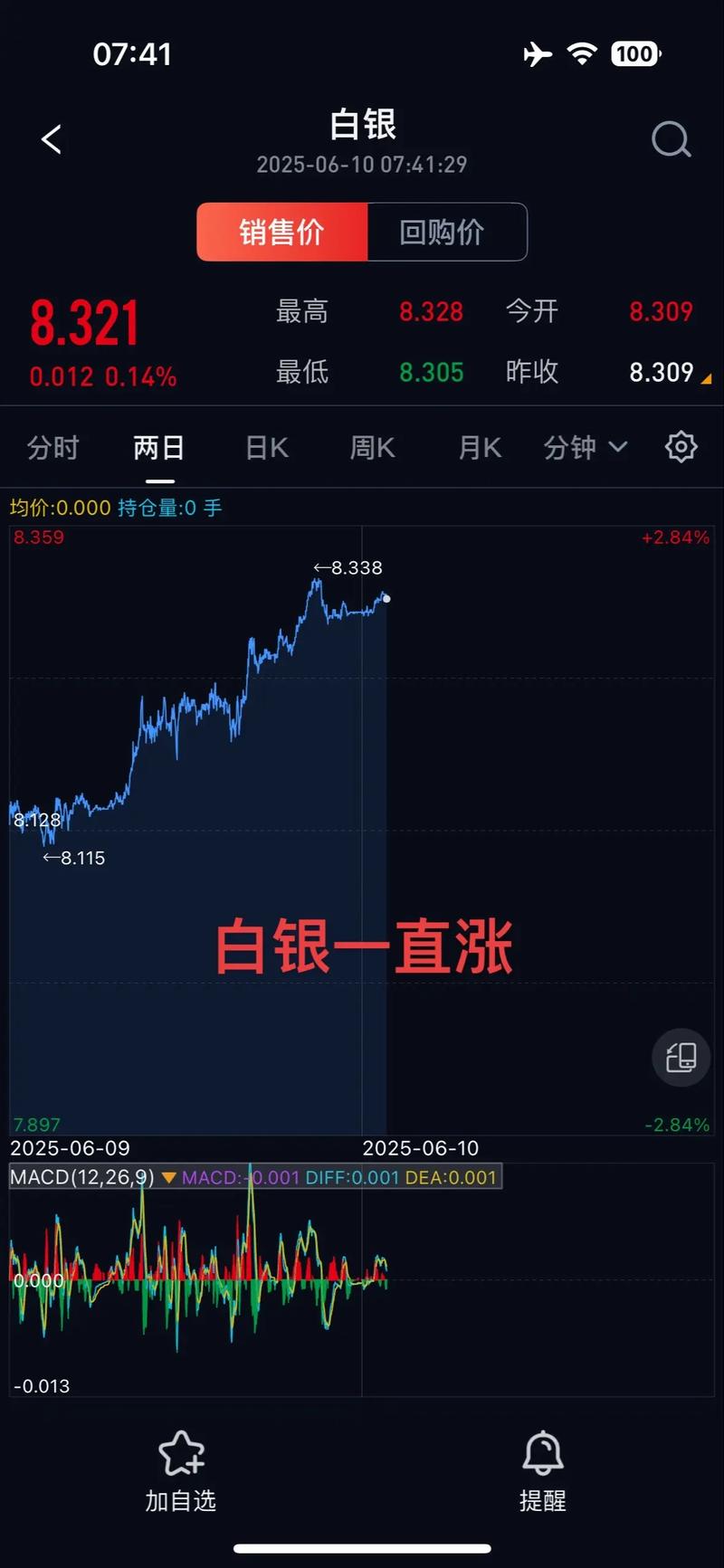Select the 分时 intraday tab

click(x=52, y=446)
